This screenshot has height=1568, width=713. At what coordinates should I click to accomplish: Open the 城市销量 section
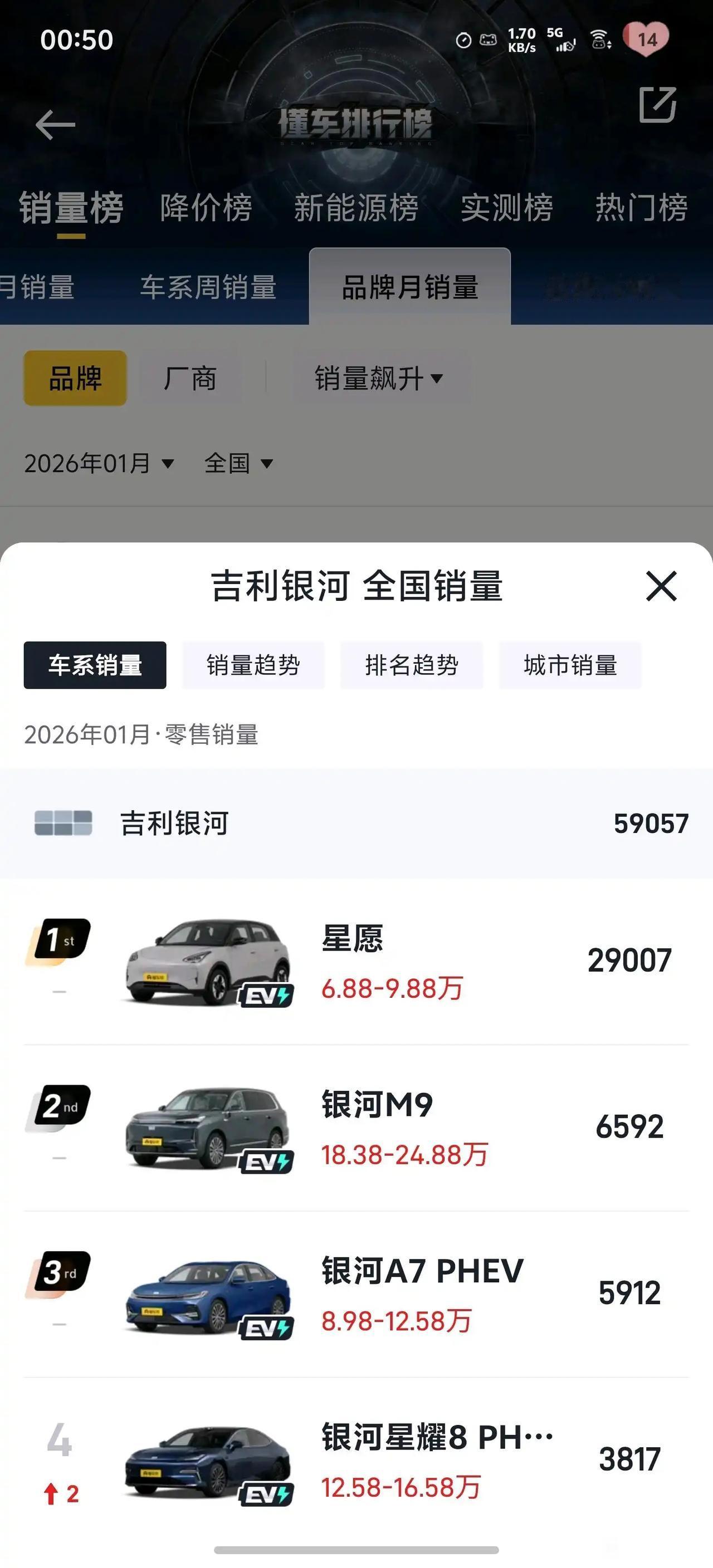tap(570, 665)
